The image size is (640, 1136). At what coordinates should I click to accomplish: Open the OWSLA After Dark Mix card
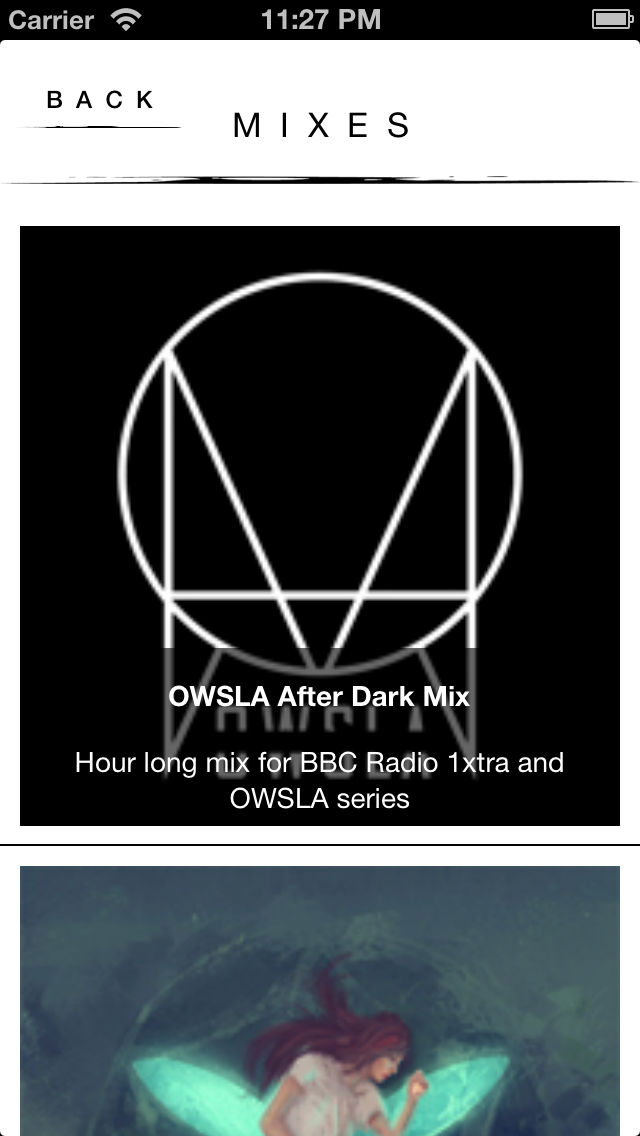pos(320,525)
